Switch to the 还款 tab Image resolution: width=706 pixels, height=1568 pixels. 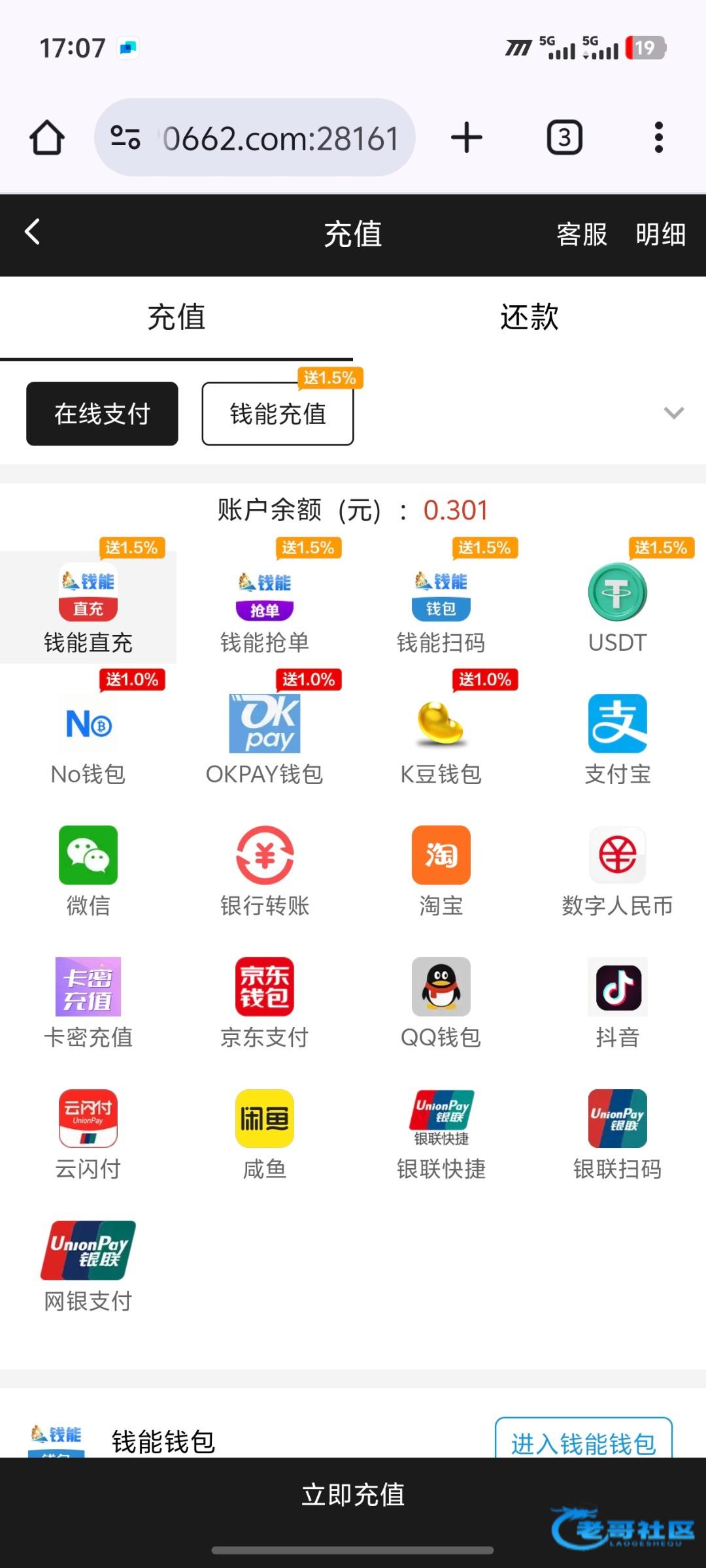529,318
